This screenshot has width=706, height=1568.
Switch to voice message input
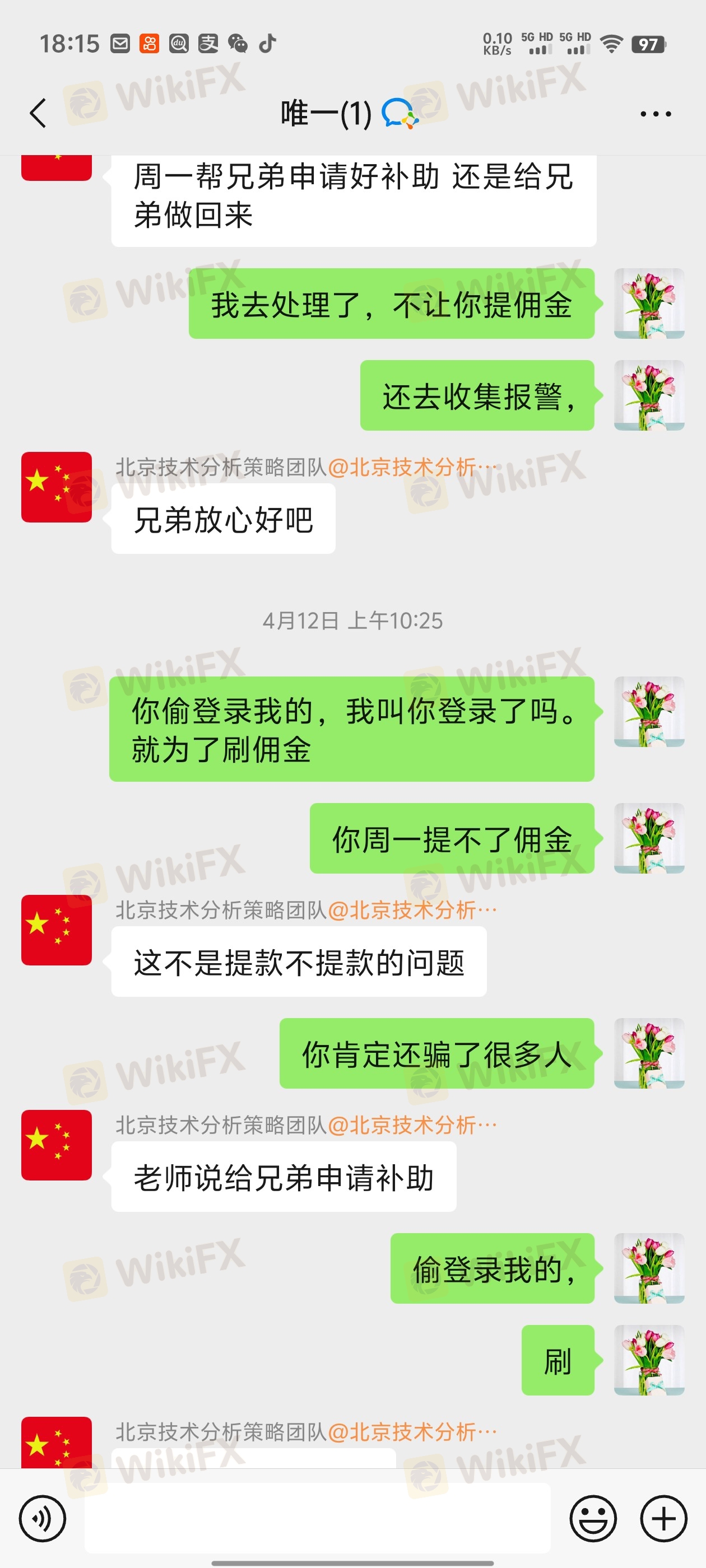pos(42,1518)
